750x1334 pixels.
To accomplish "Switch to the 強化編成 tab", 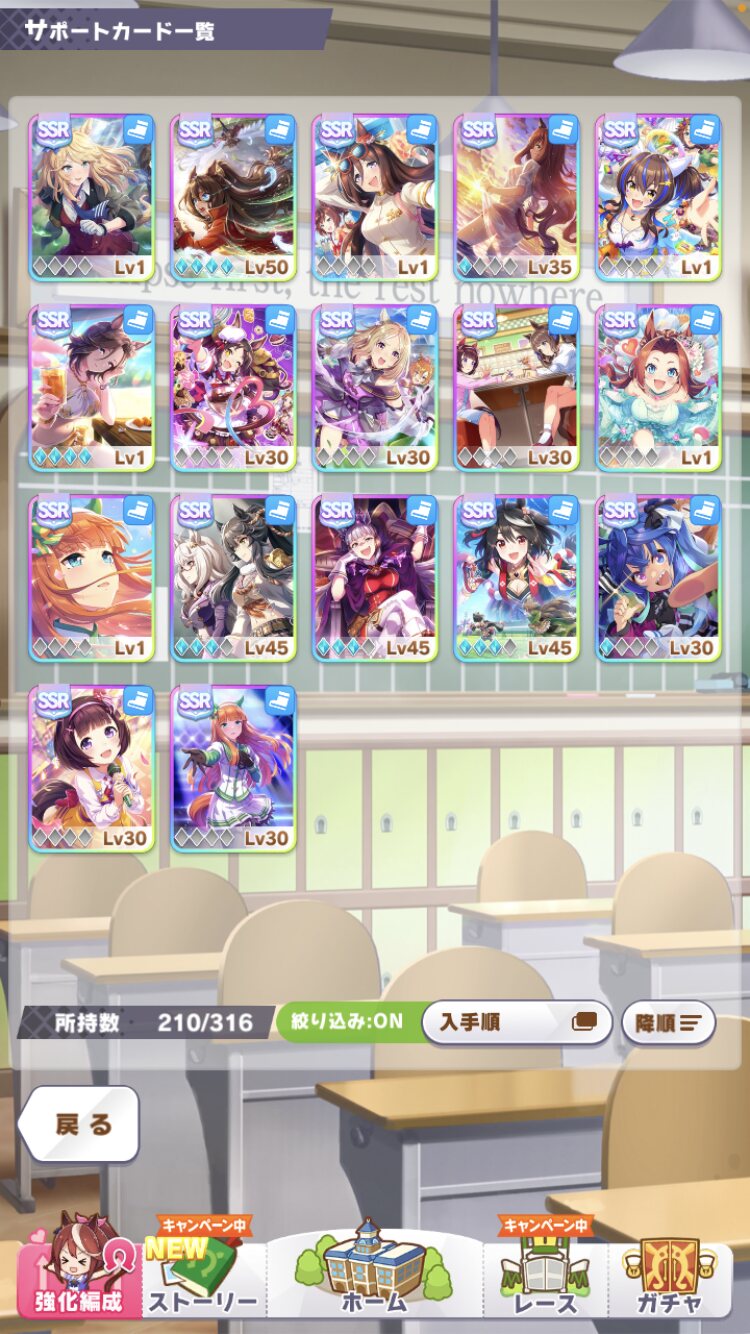I will coord(79,1274).
